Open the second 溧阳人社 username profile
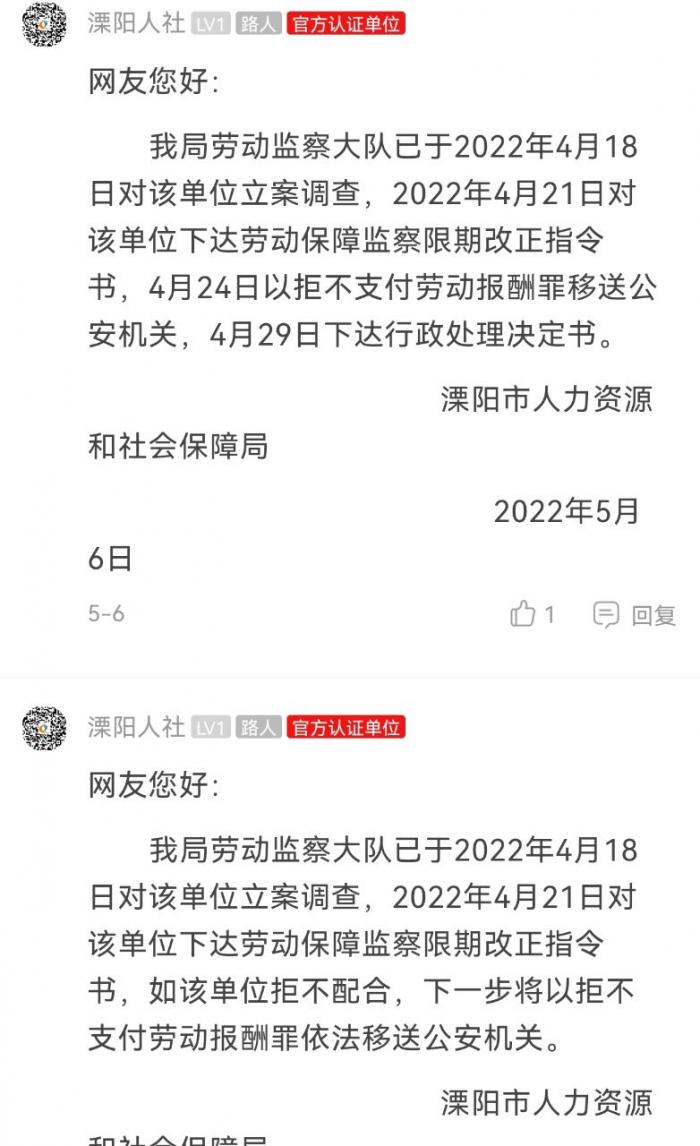 tap(136, 726)
